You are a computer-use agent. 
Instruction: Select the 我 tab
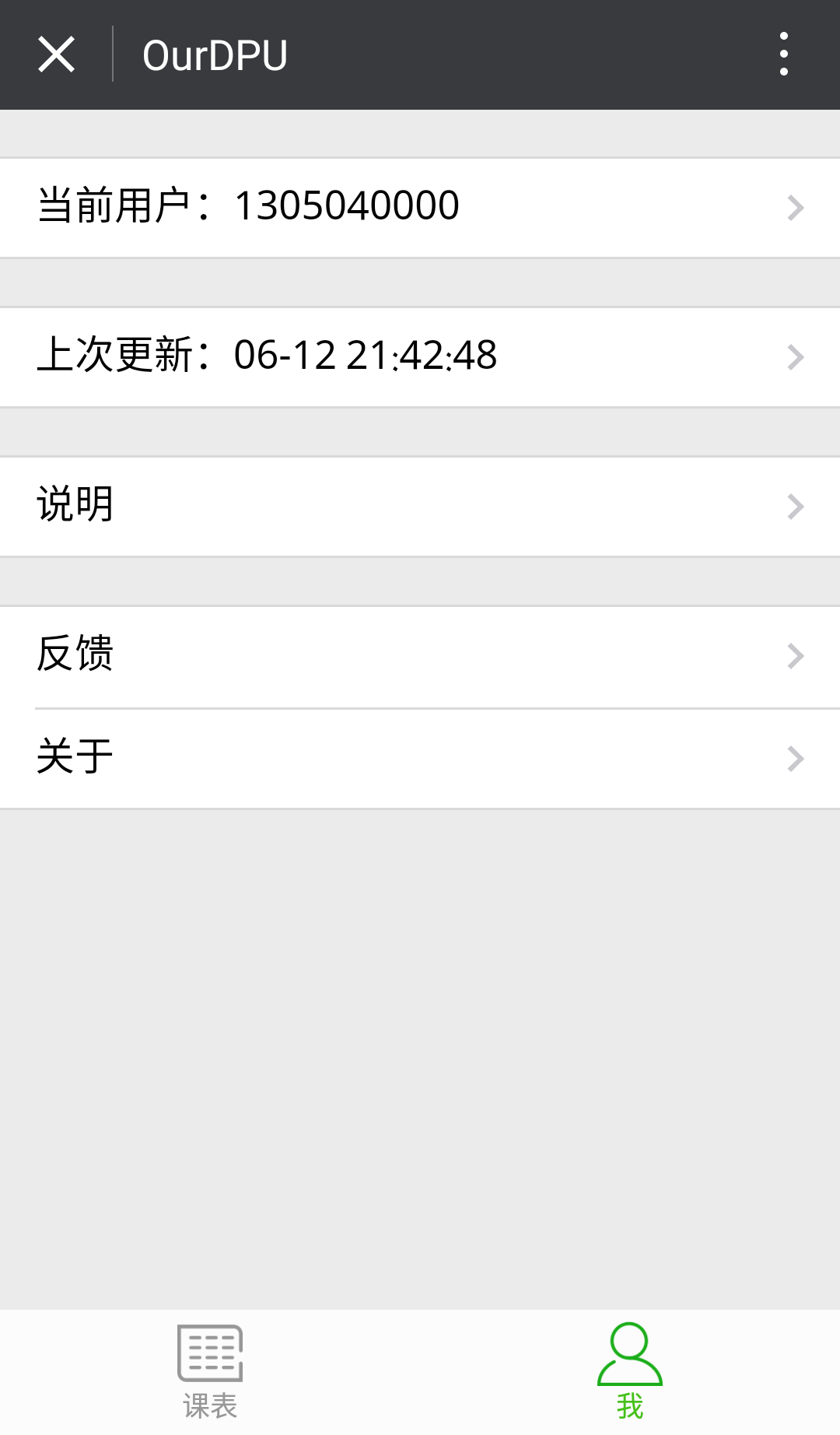point(630,1371)
